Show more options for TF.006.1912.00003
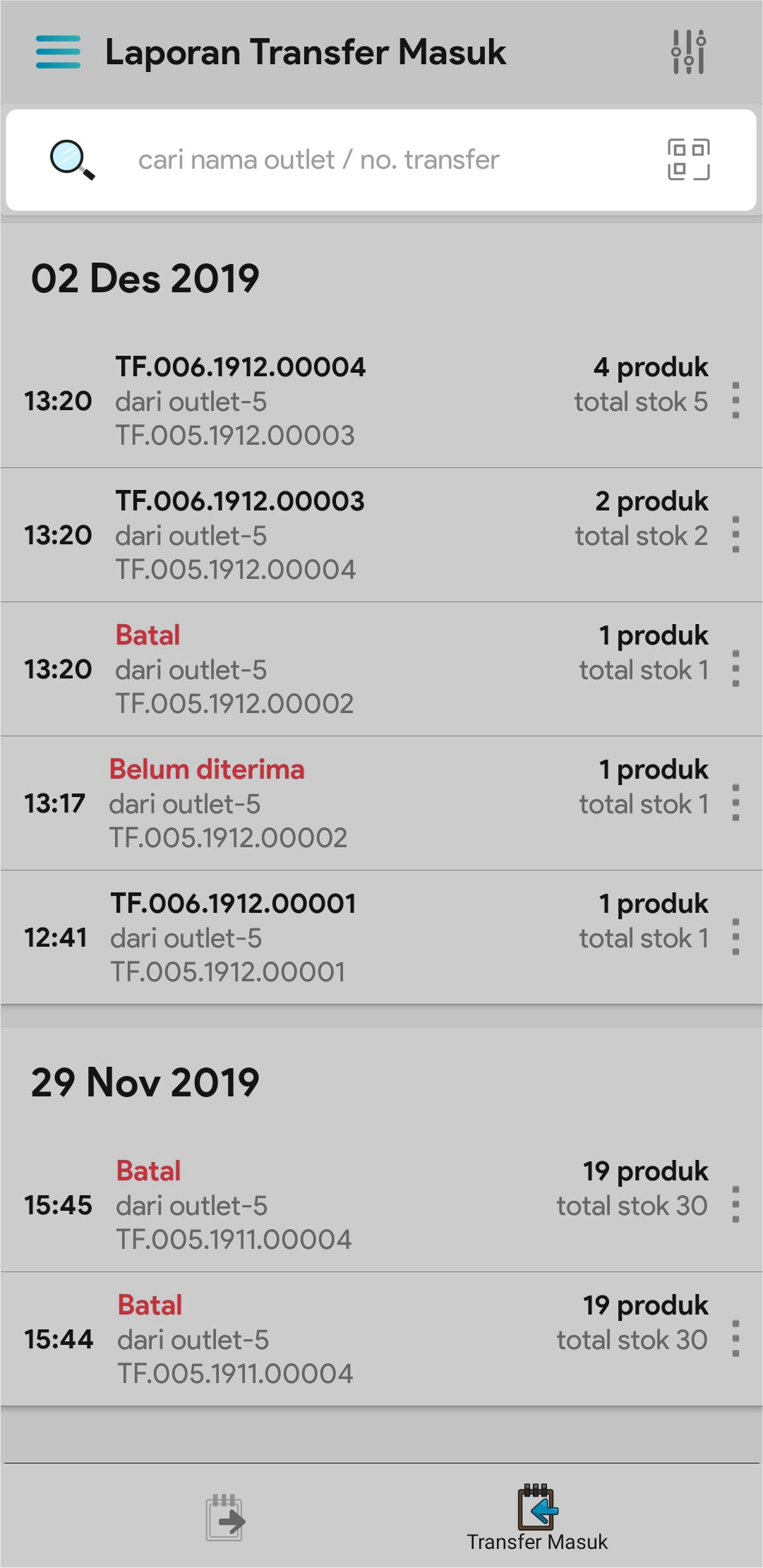Viewport: 763px width, 1568px height. 735,535
